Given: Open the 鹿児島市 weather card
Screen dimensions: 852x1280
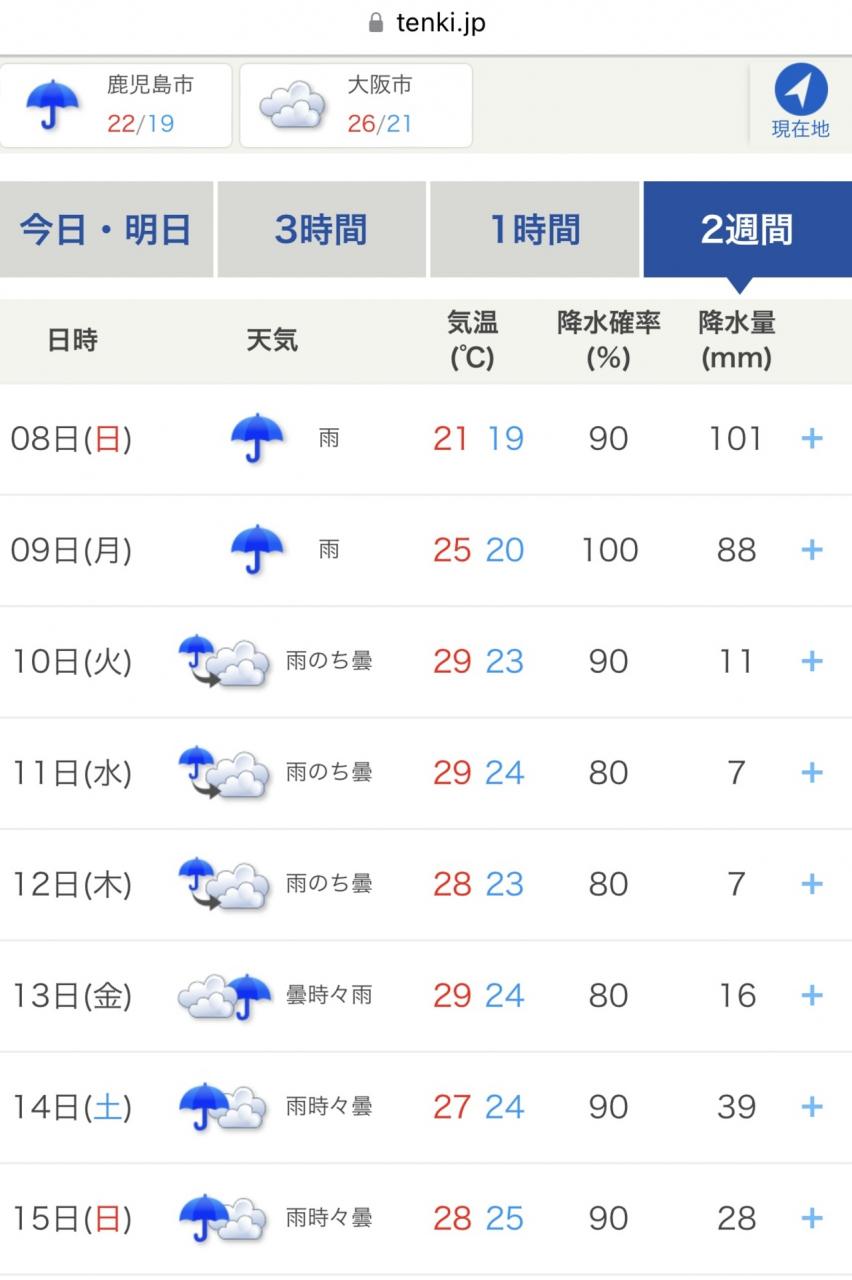Looking at the screenshot, I should (x=116, y=105).
